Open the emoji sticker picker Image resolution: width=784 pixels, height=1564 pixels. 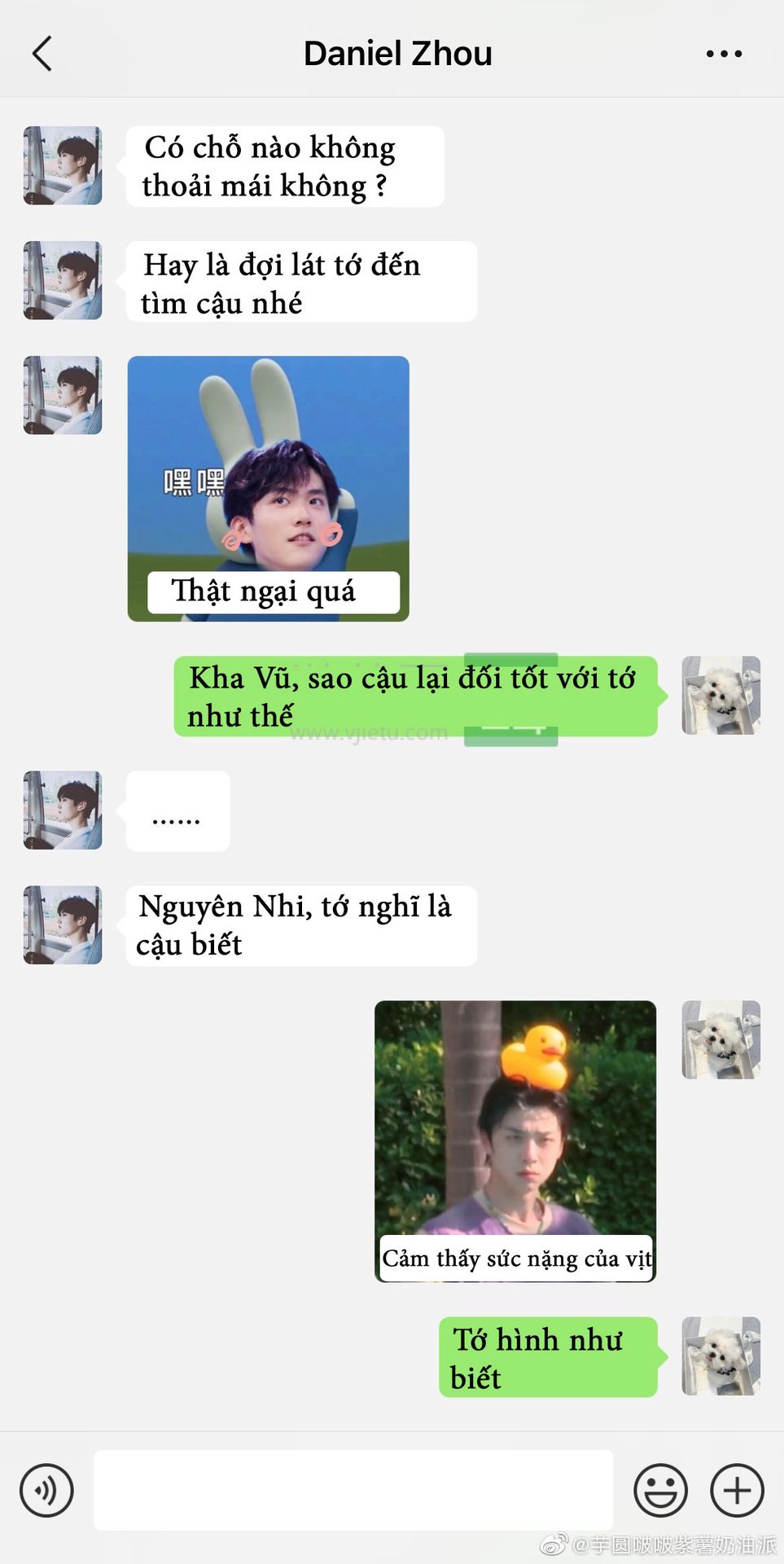[660, 1491]
